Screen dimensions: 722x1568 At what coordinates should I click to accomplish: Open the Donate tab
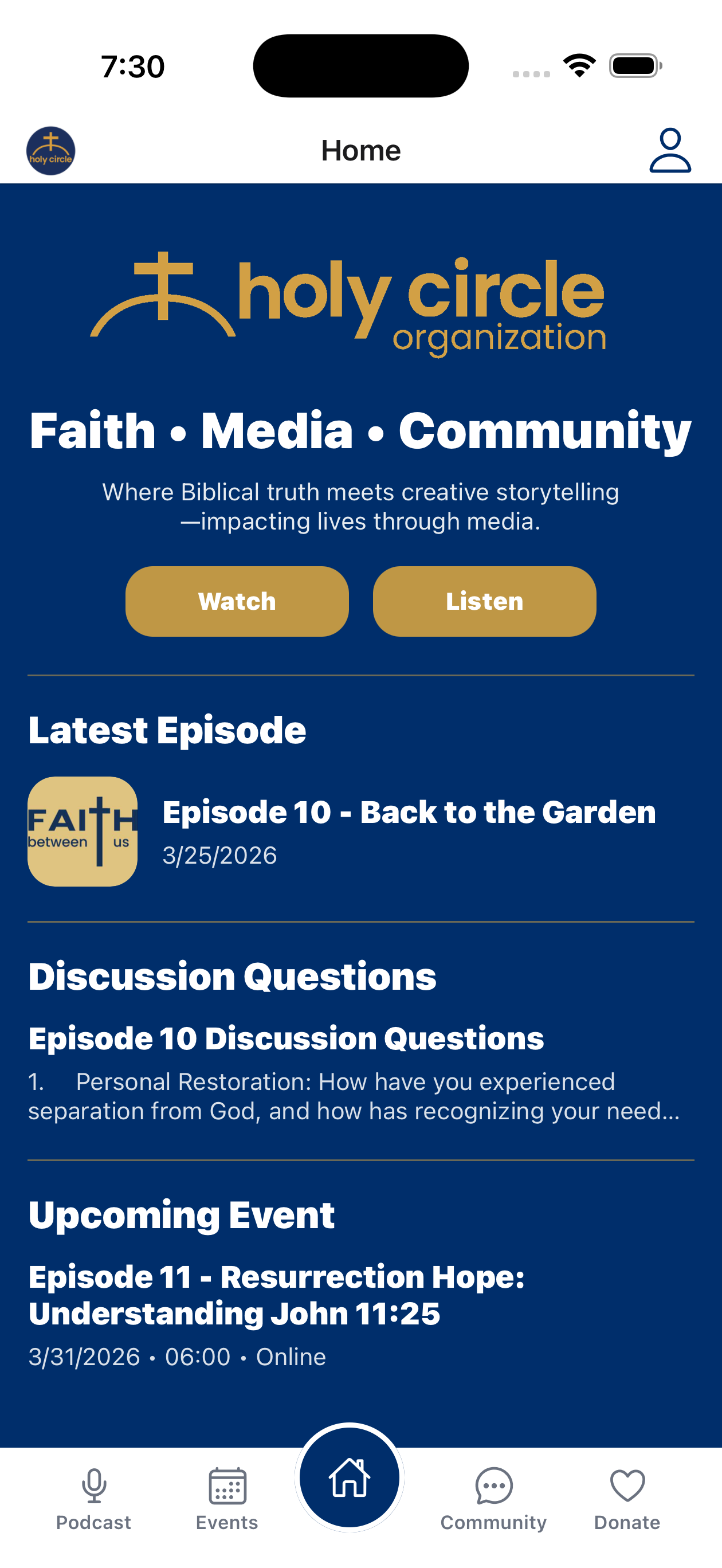pyautogui.click(x=627, y=1499)
